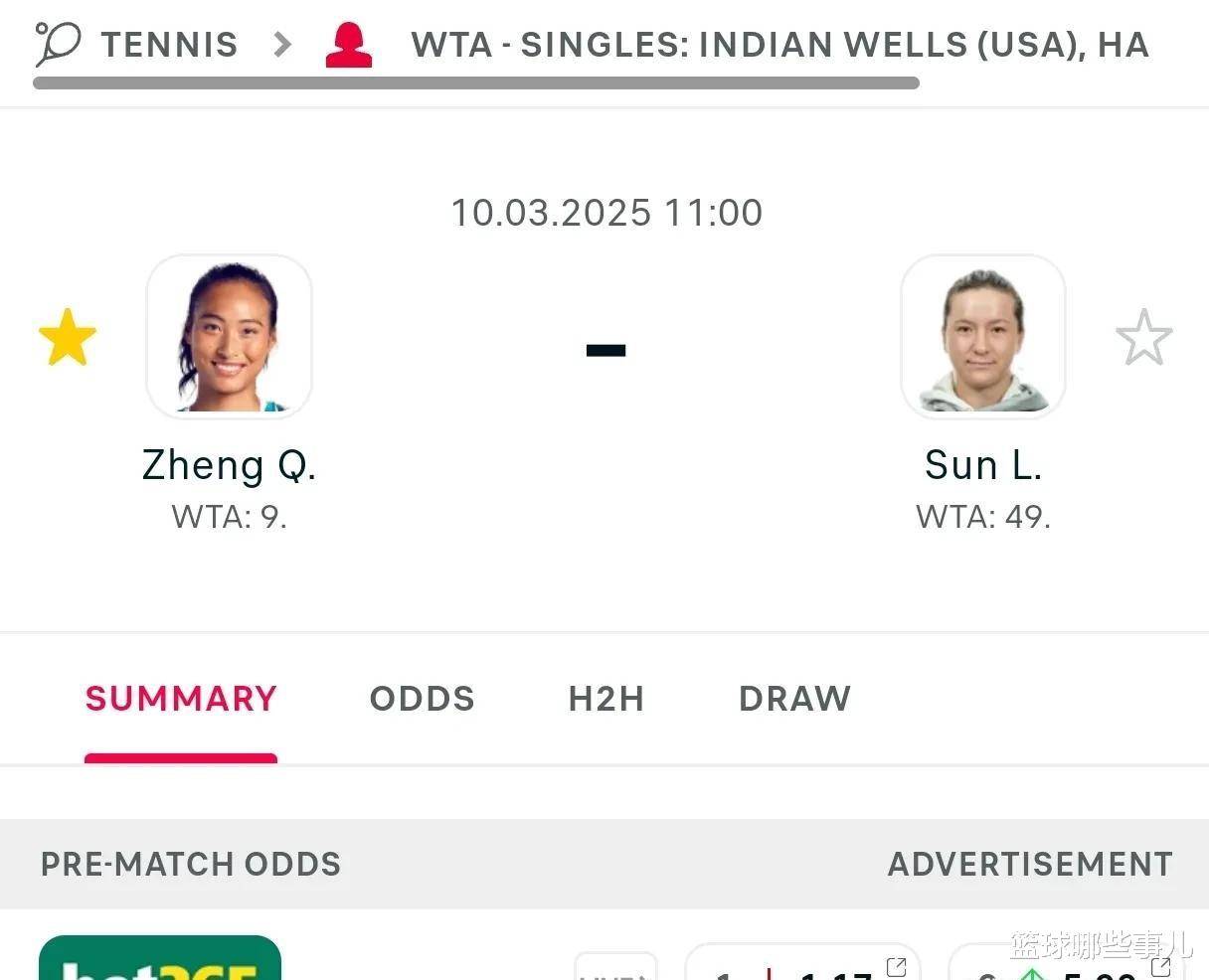Switch to the DRAW tab
This screenshot has height=980, width=1209.
[794, 699]
